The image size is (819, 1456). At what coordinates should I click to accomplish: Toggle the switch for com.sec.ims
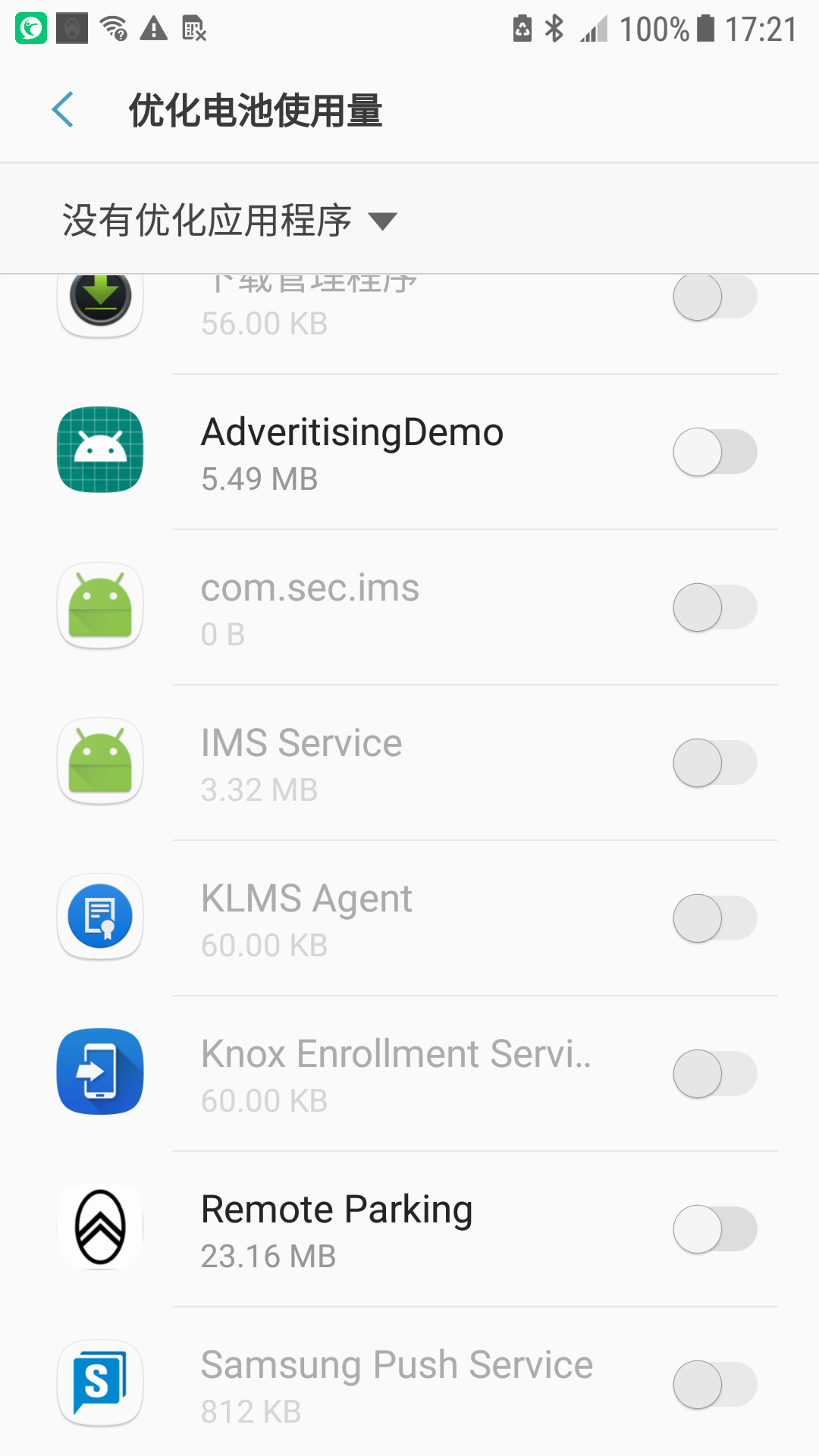714,607
